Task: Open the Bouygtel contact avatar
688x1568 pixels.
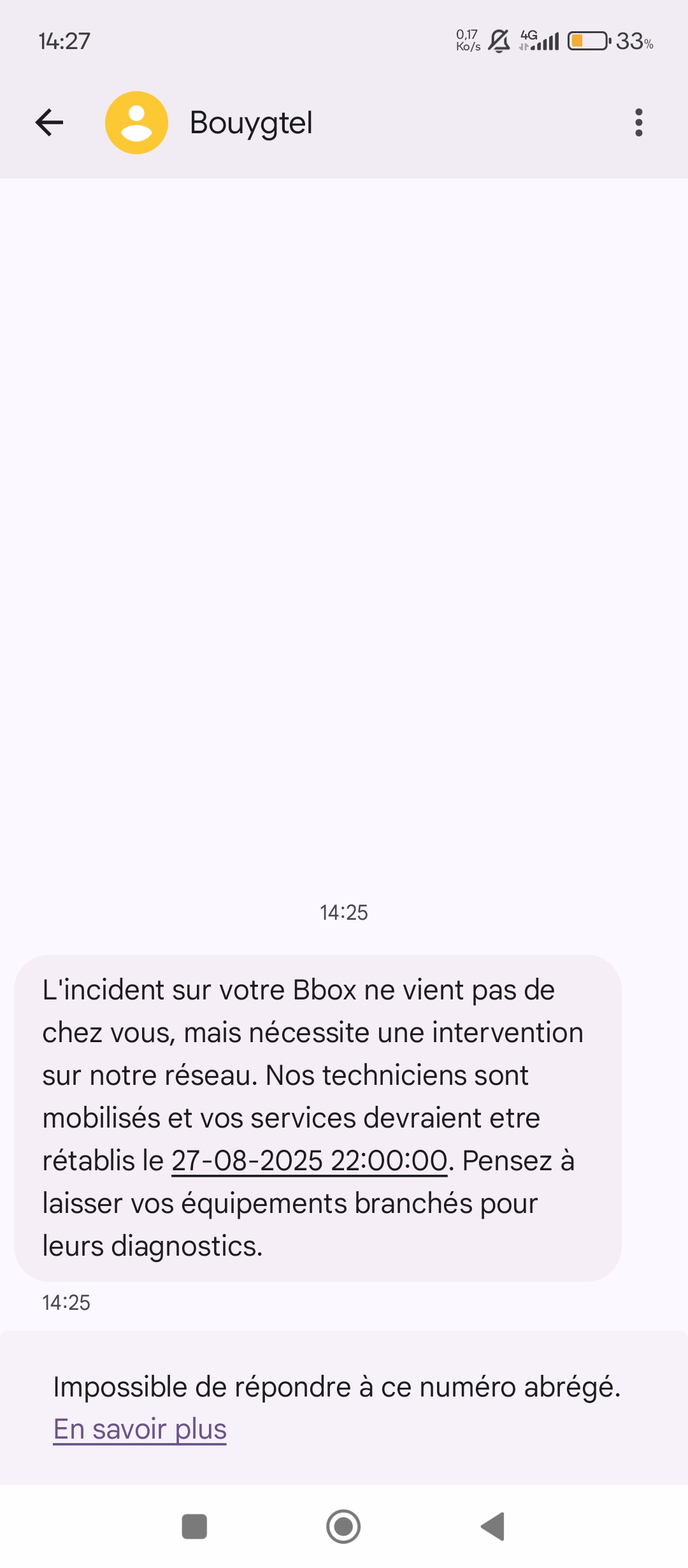Action: 136,122
